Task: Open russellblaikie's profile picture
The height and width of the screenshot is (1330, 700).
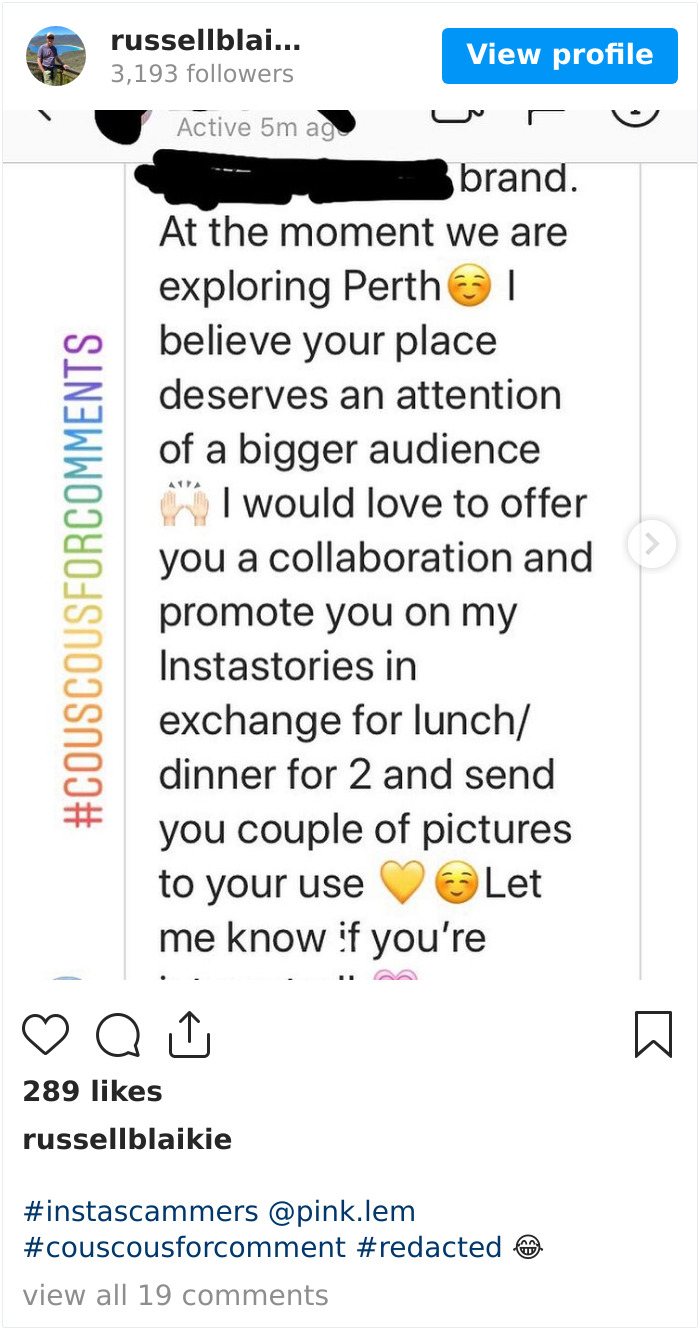Action: [x=55, y=56]
